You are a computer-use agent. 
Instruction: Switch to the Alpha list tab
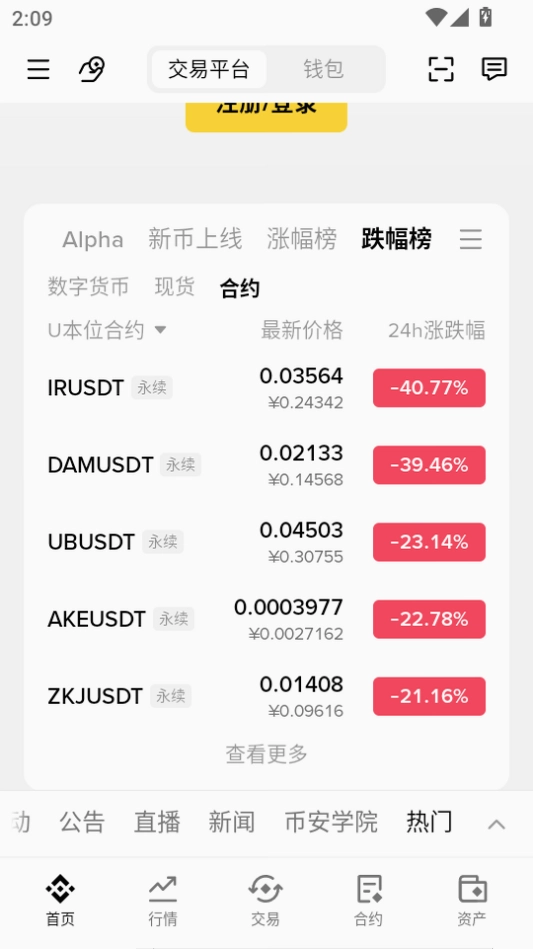click(x=93, y=240)
